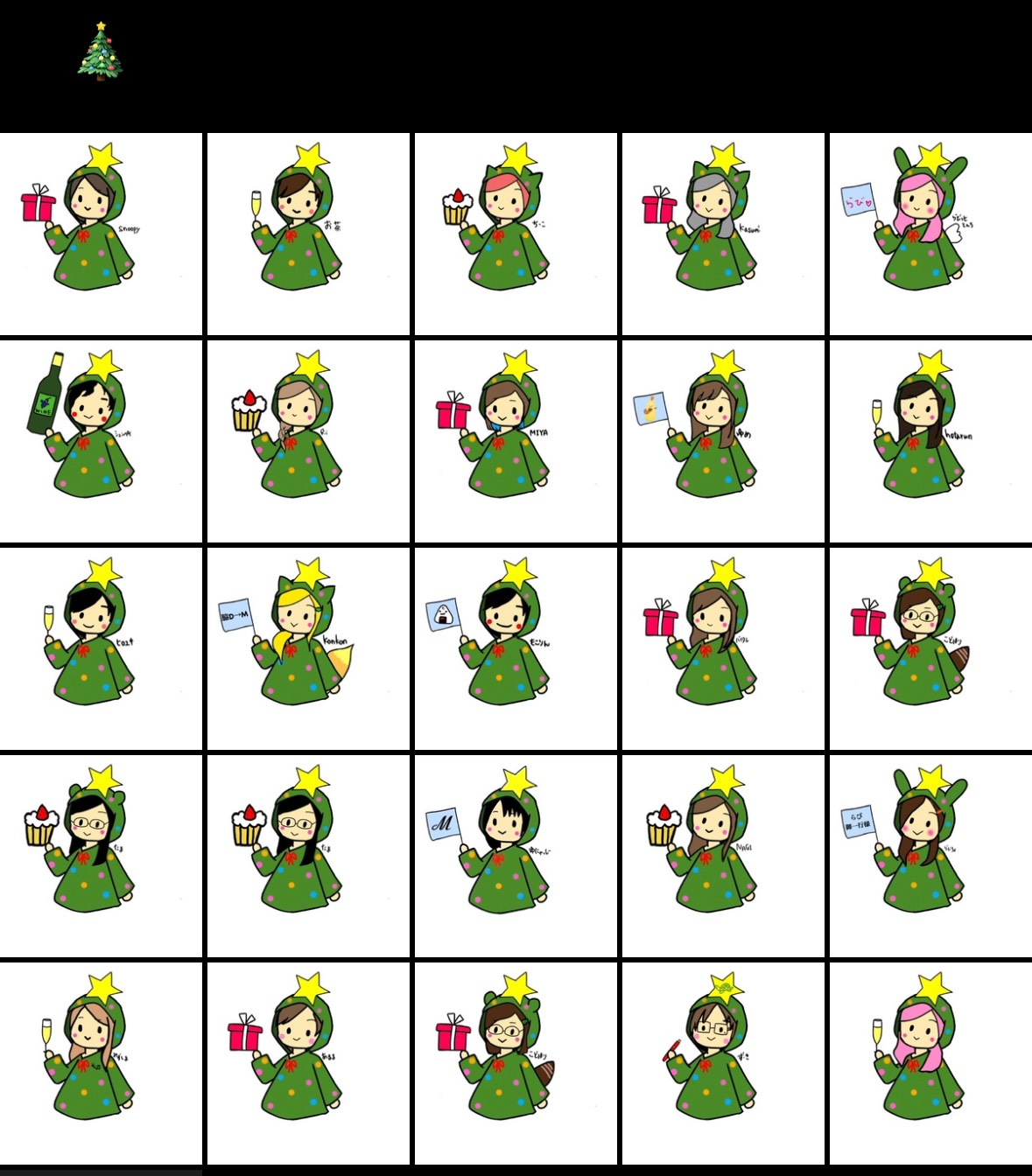This screenshot has width=1032, height=1176.
Task: Open the NAGI tile holding a cupcake
Action: [722, 856]
